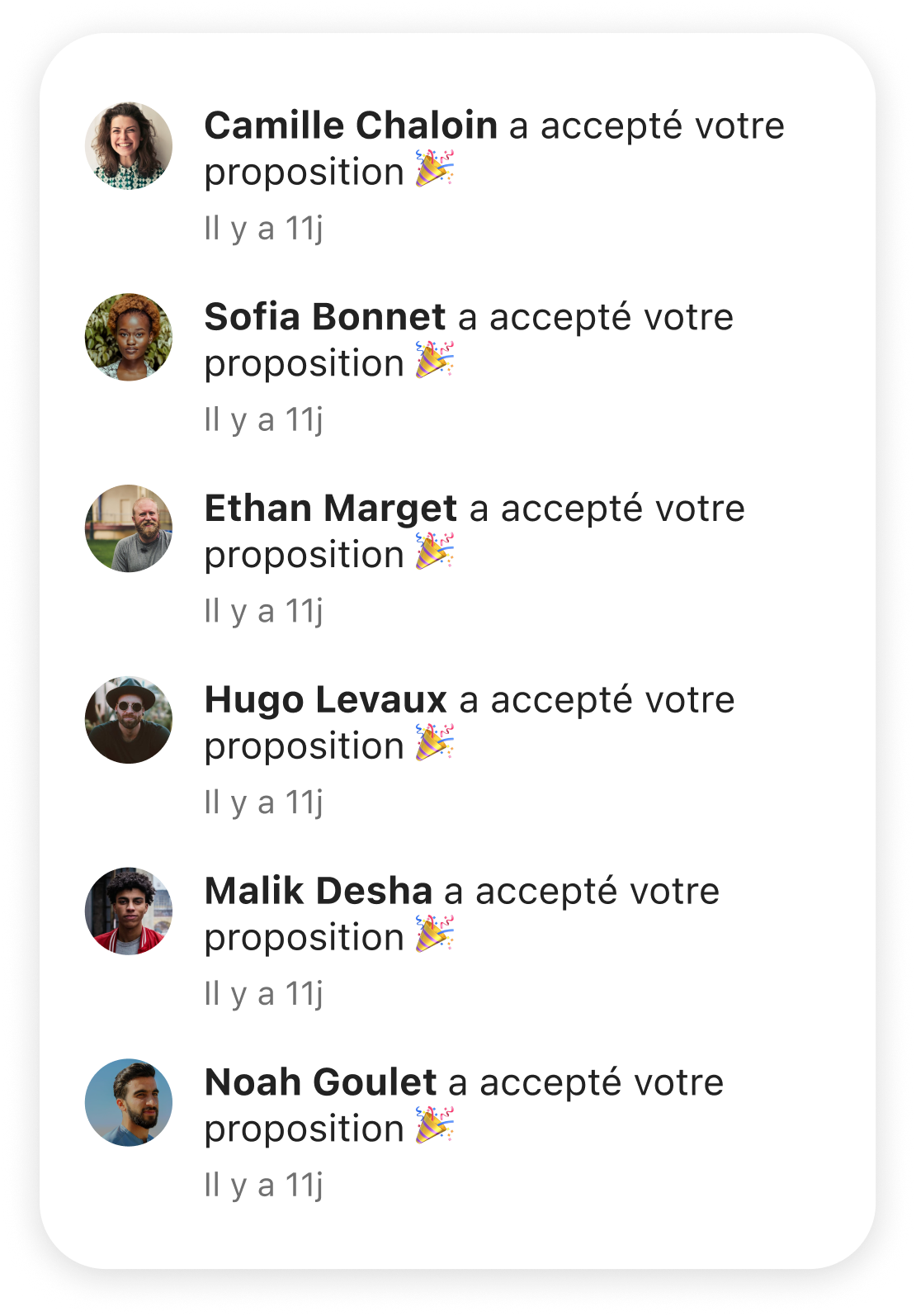The height and width of the screenshot is (1316, 916).
Task: Open Camille Chaloin's accepted proposal notification
Action: (493, 149)
